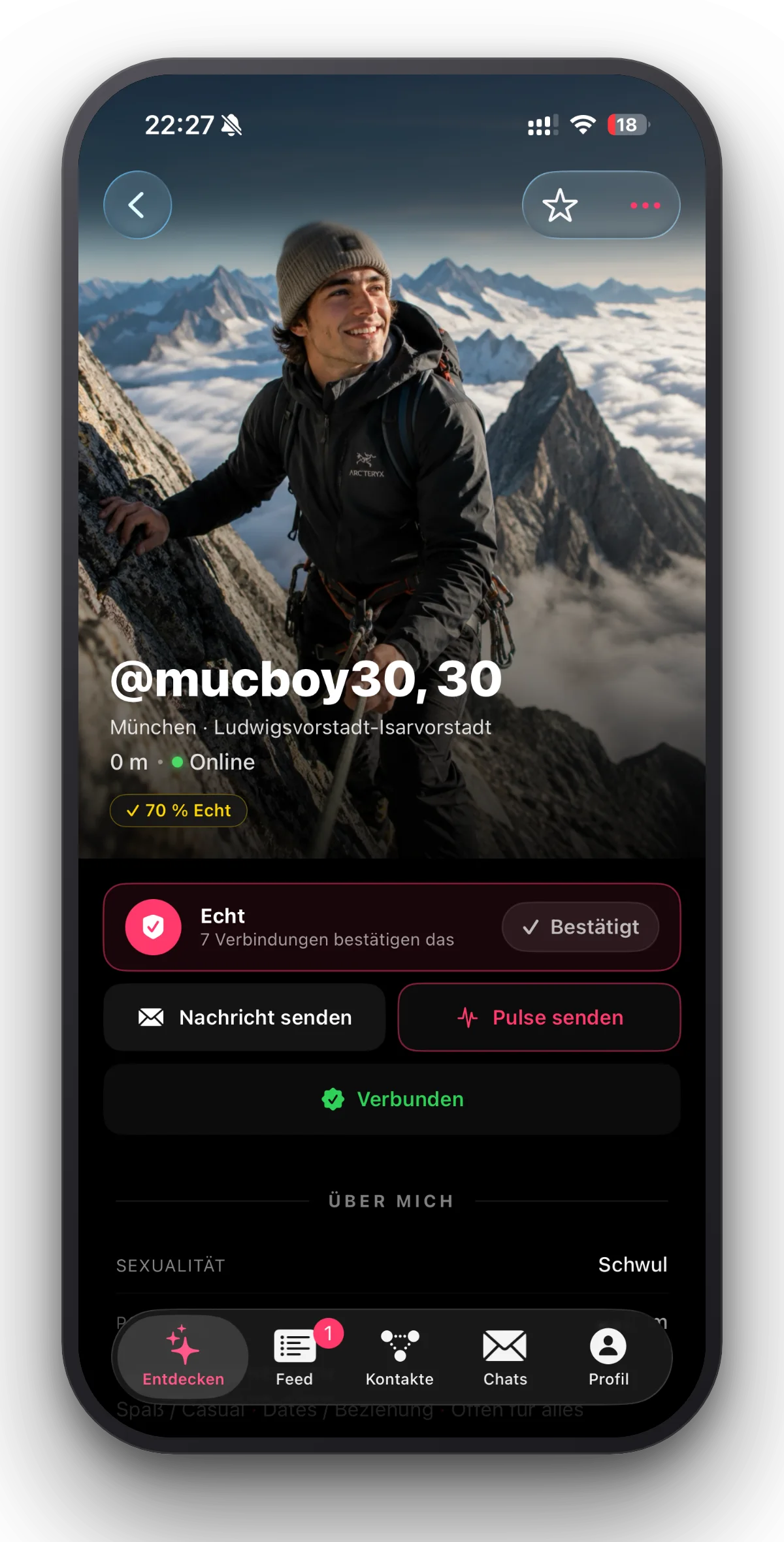This screenshot has width=784, height=1542.
Task: Send a Pulse to mucboy30
Action: coord(539,1017)
